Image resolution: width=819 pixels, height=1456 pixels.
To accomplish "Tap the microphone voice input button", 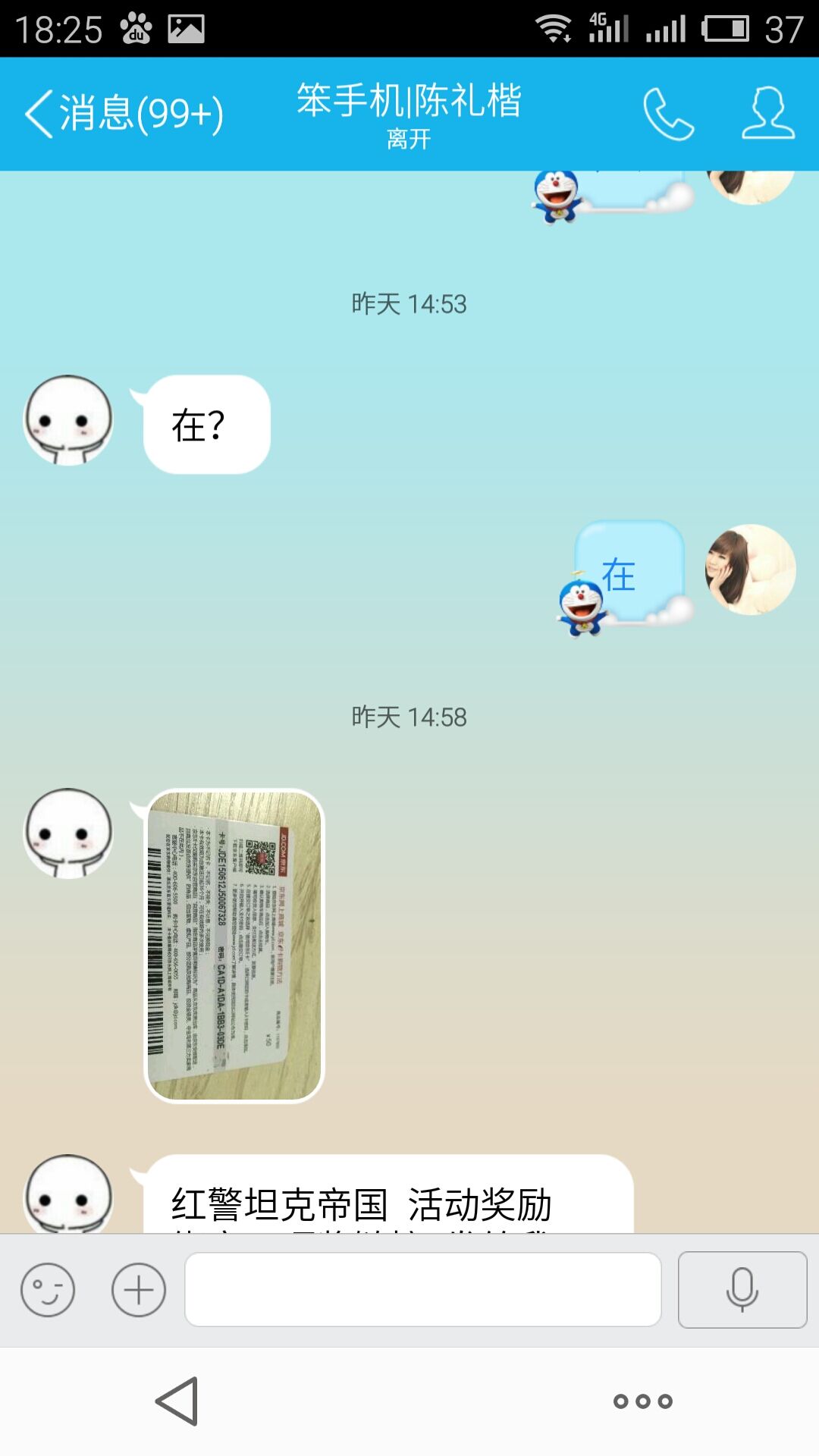I will click(x=742, y=1289).
